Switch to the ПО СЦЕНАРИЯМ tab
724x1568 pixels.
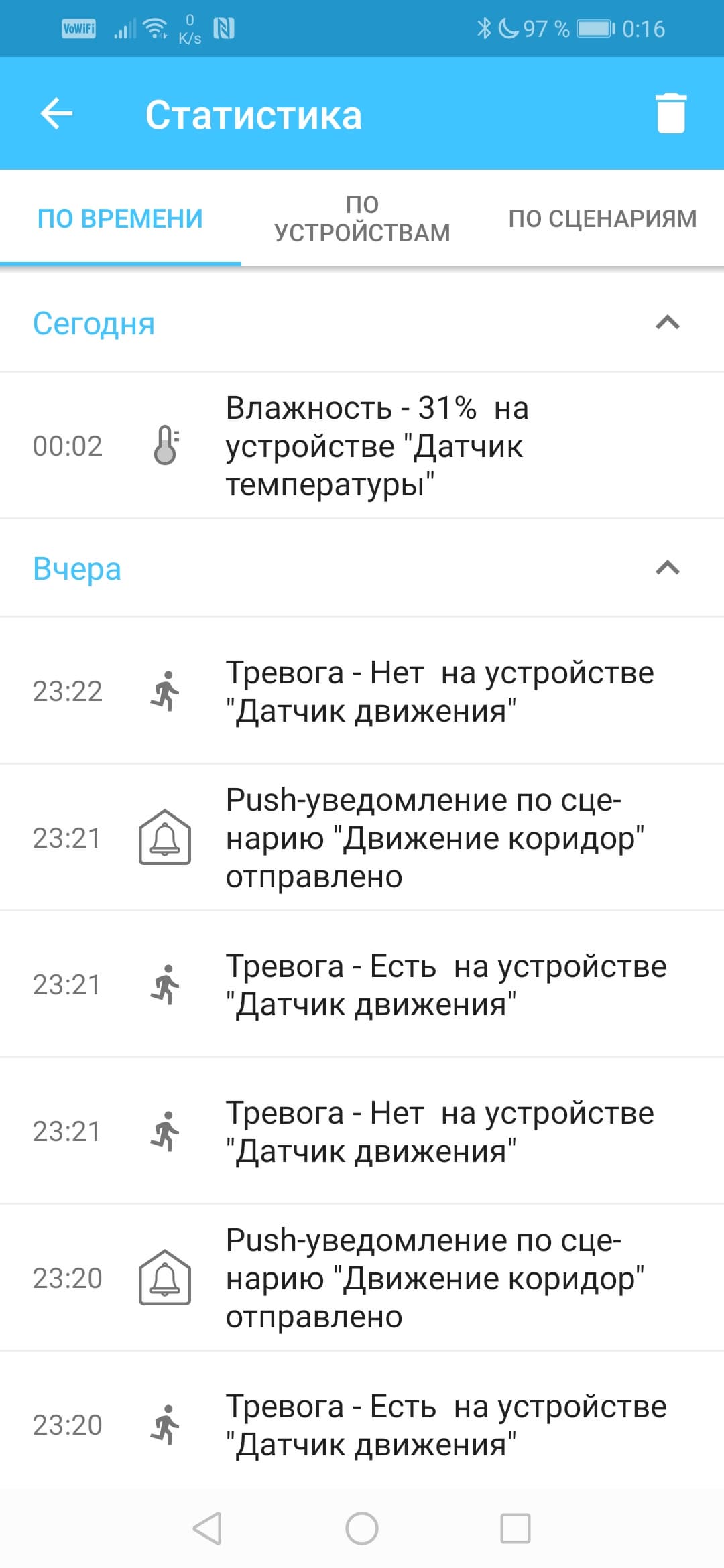603,219
